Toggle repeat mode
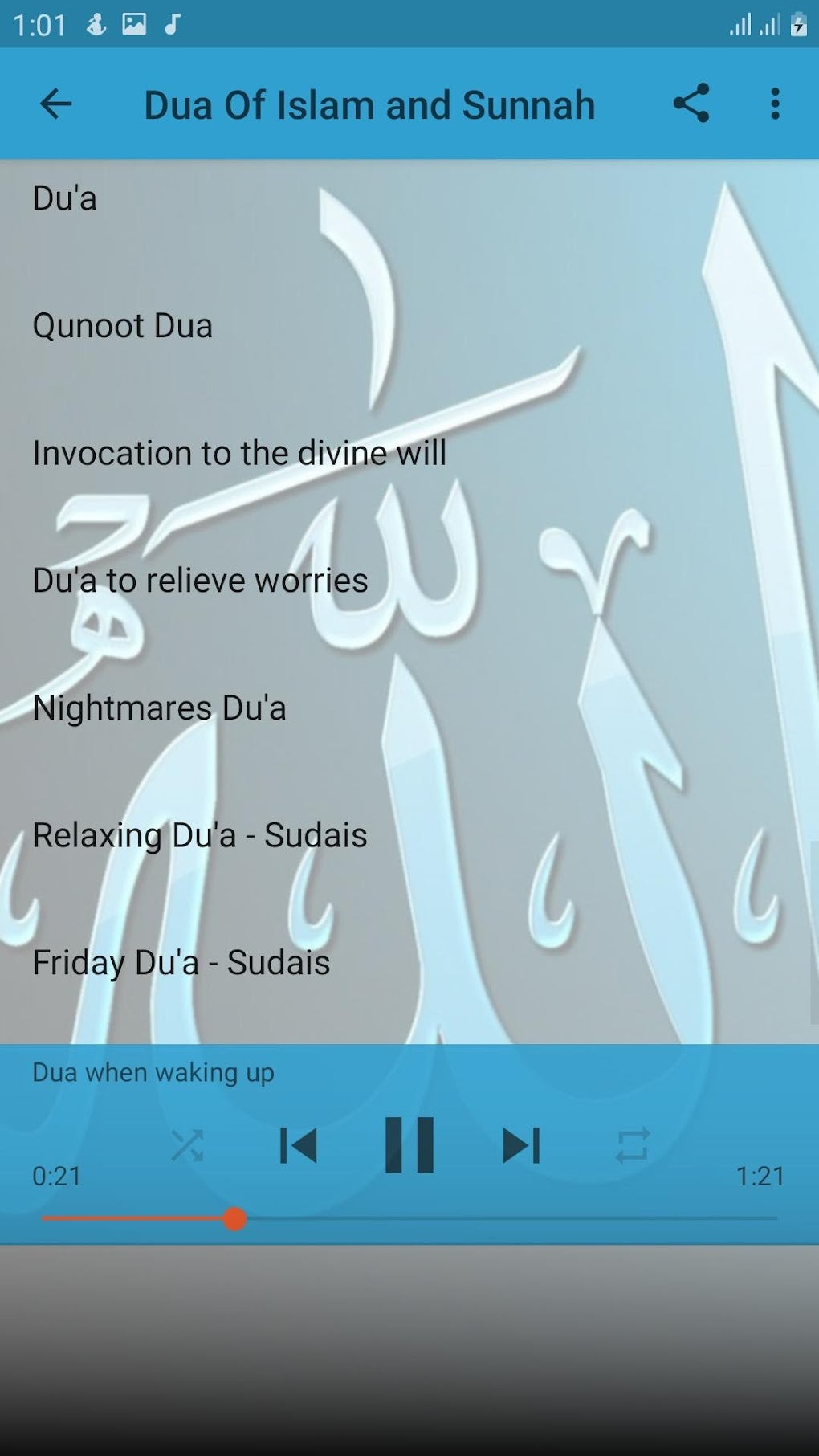Viewport: 819px width, 1456px height. (632, 1145)
